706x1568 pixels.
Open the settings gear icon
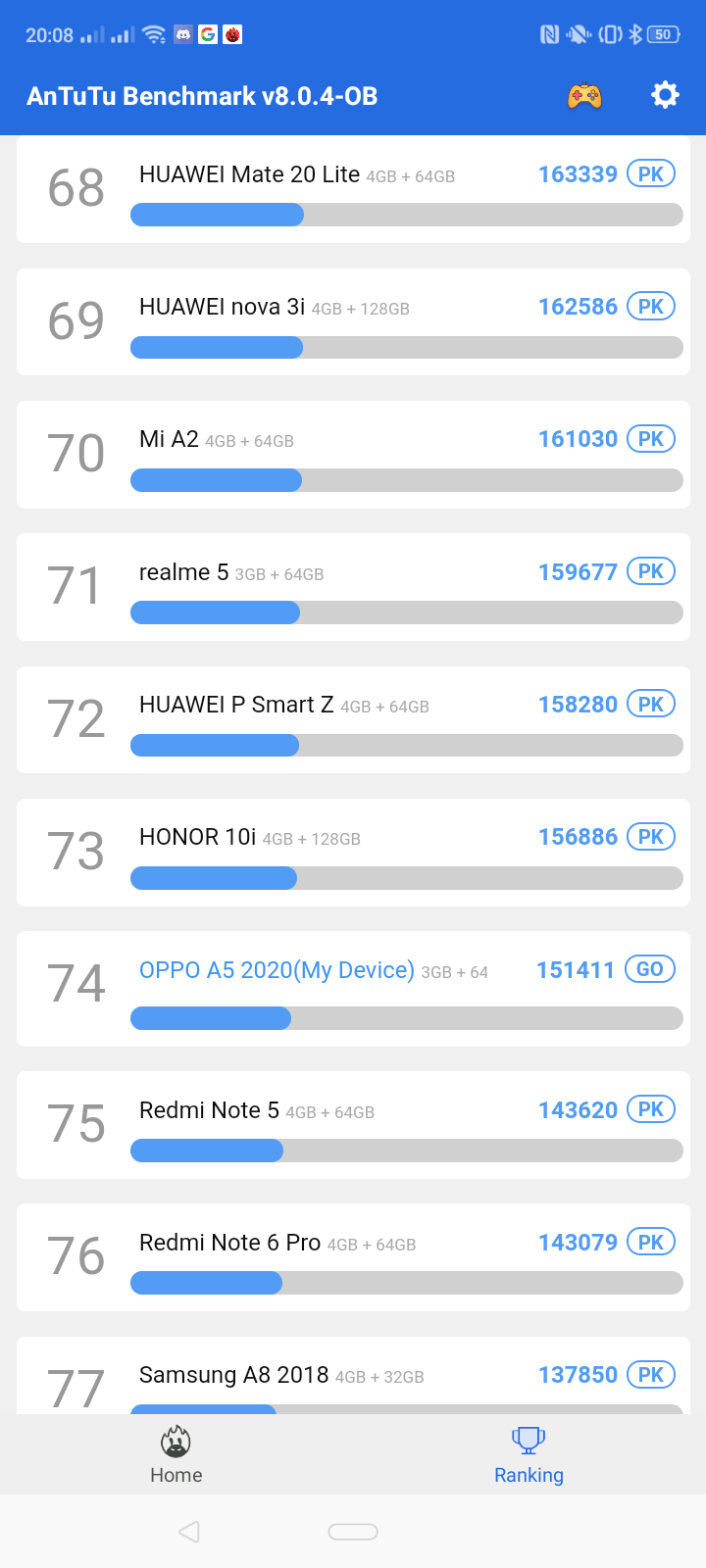pyautogui.click(x=665, y=95)
